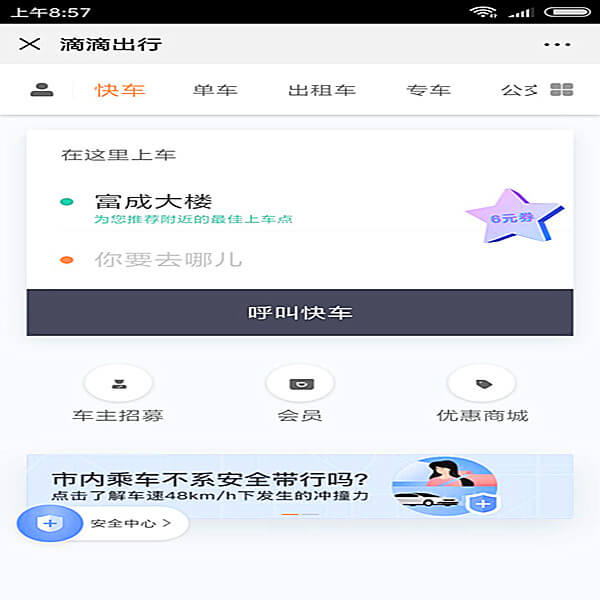Image resolution: width=600 pixels, height=600 pixels.
Task: Open the all-services grid icon
Action: 562,90
